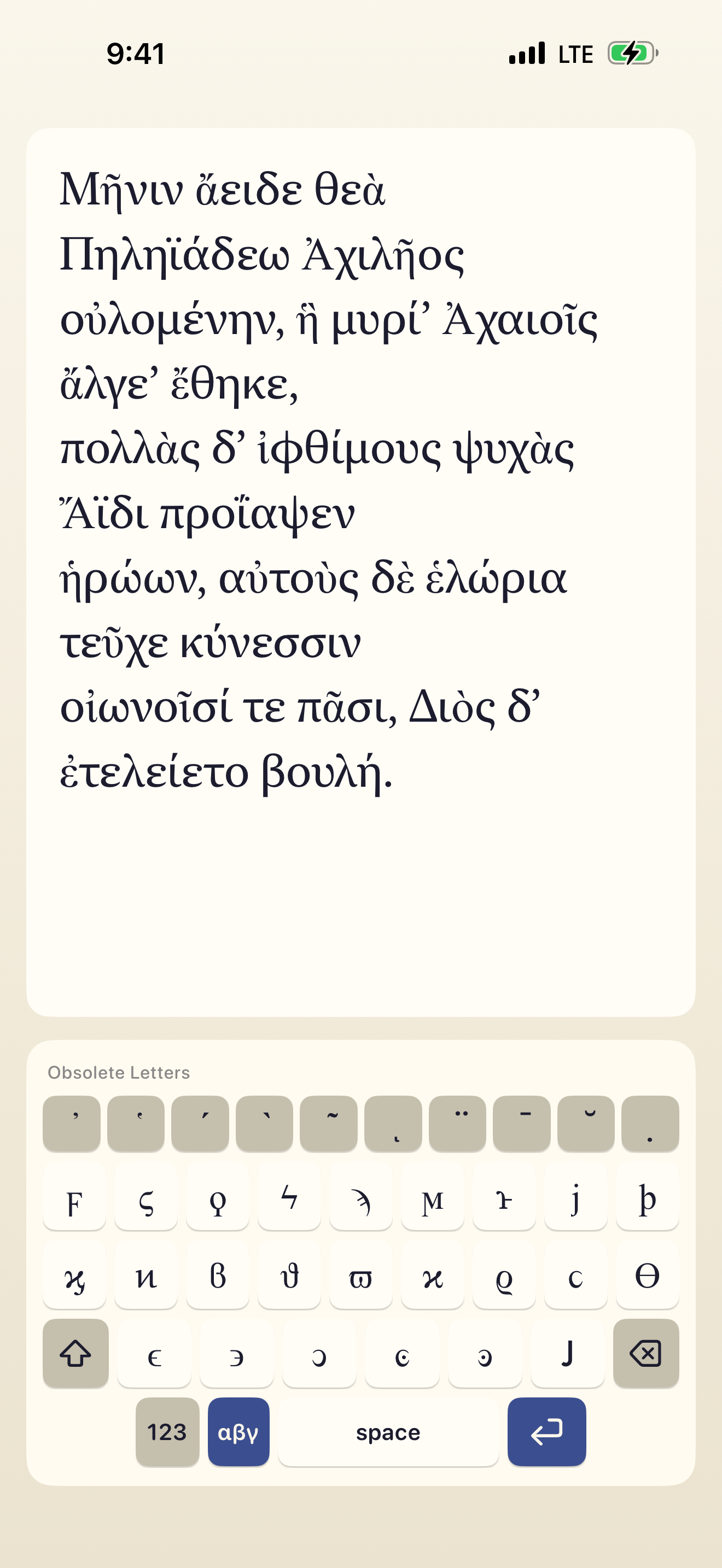
Task: Tap the lunate sigma ϲ key
Action: click(x=575, y=1275)
